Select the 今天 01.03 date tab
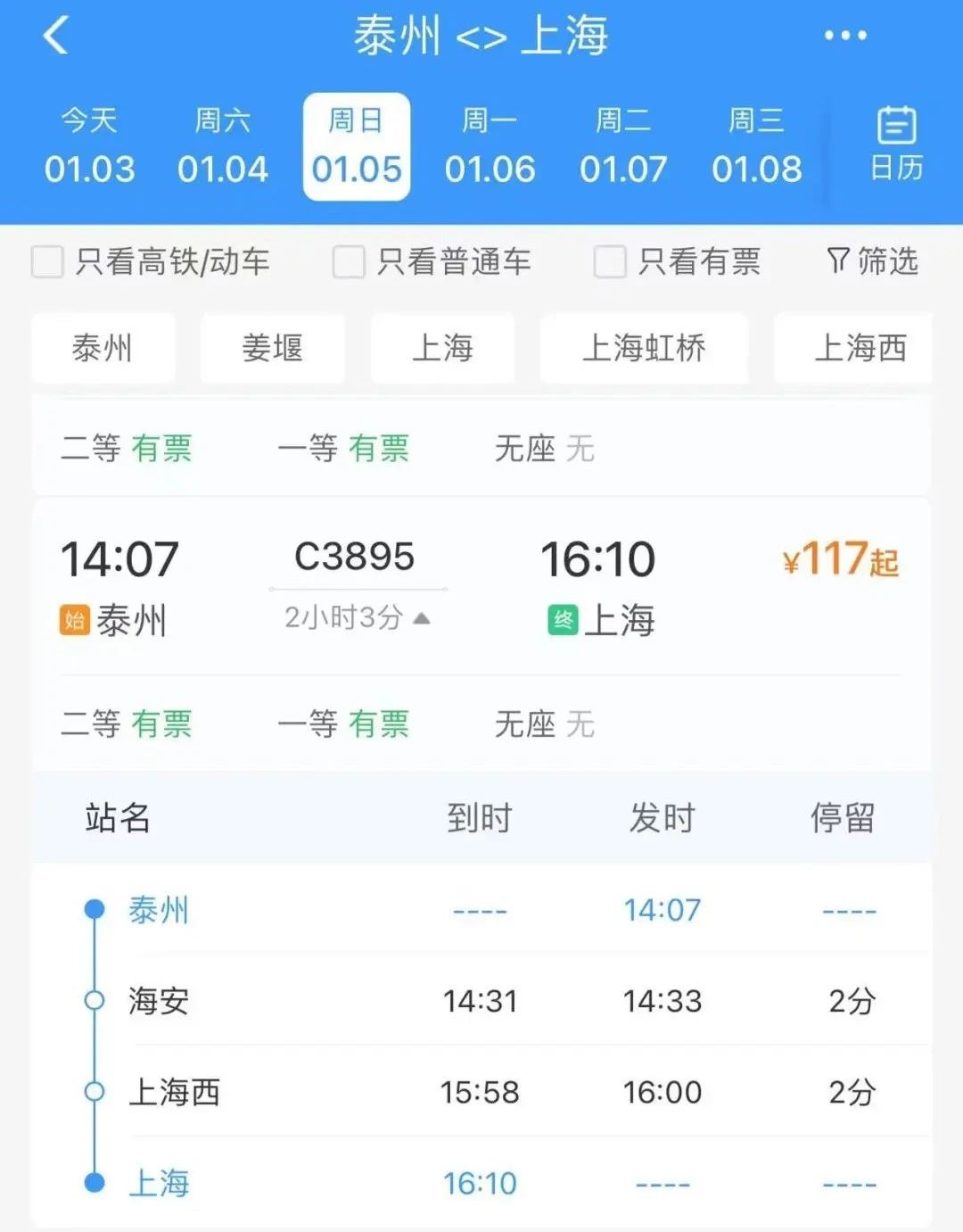Image resolution: width=963 pixels, height=1232 pixels. (89, 147)
